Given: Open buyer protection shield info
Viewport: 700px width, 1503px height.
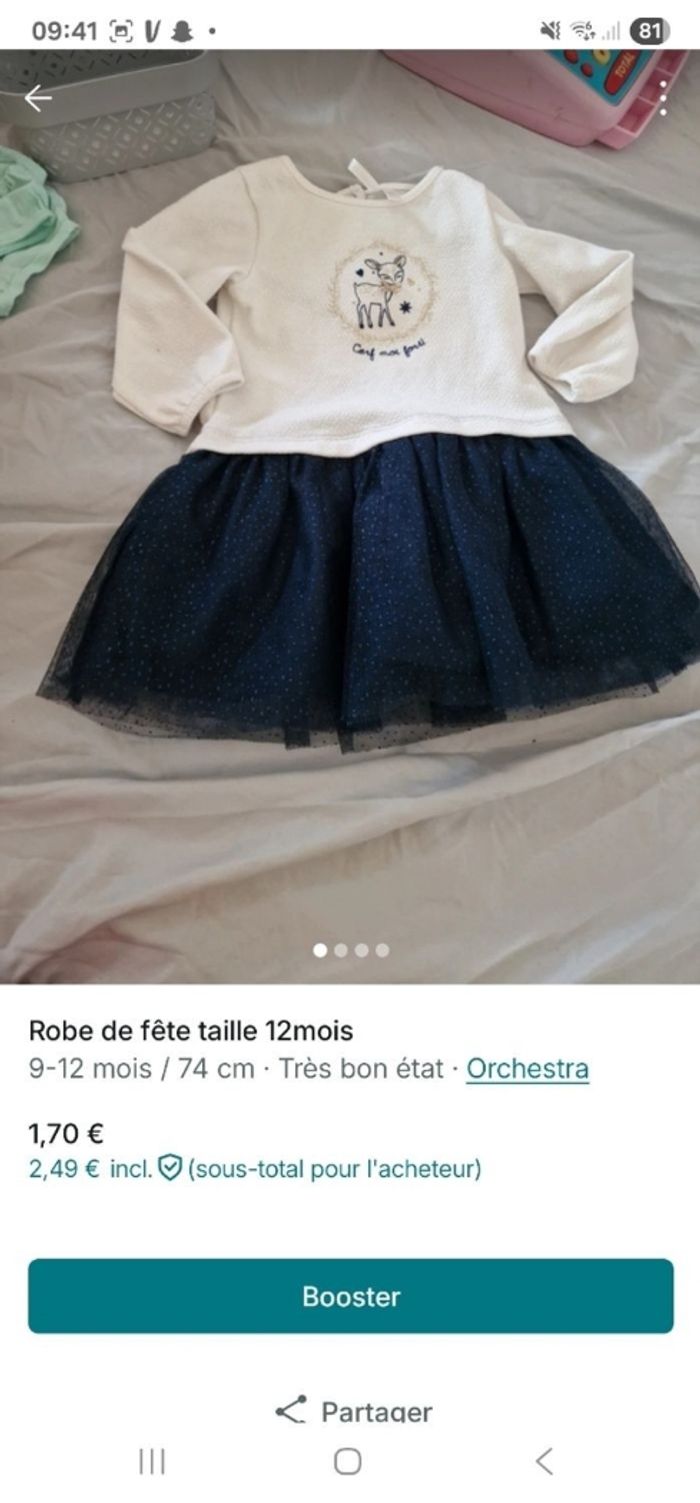Looking at the screenshot, I should tap(170, 1168).
